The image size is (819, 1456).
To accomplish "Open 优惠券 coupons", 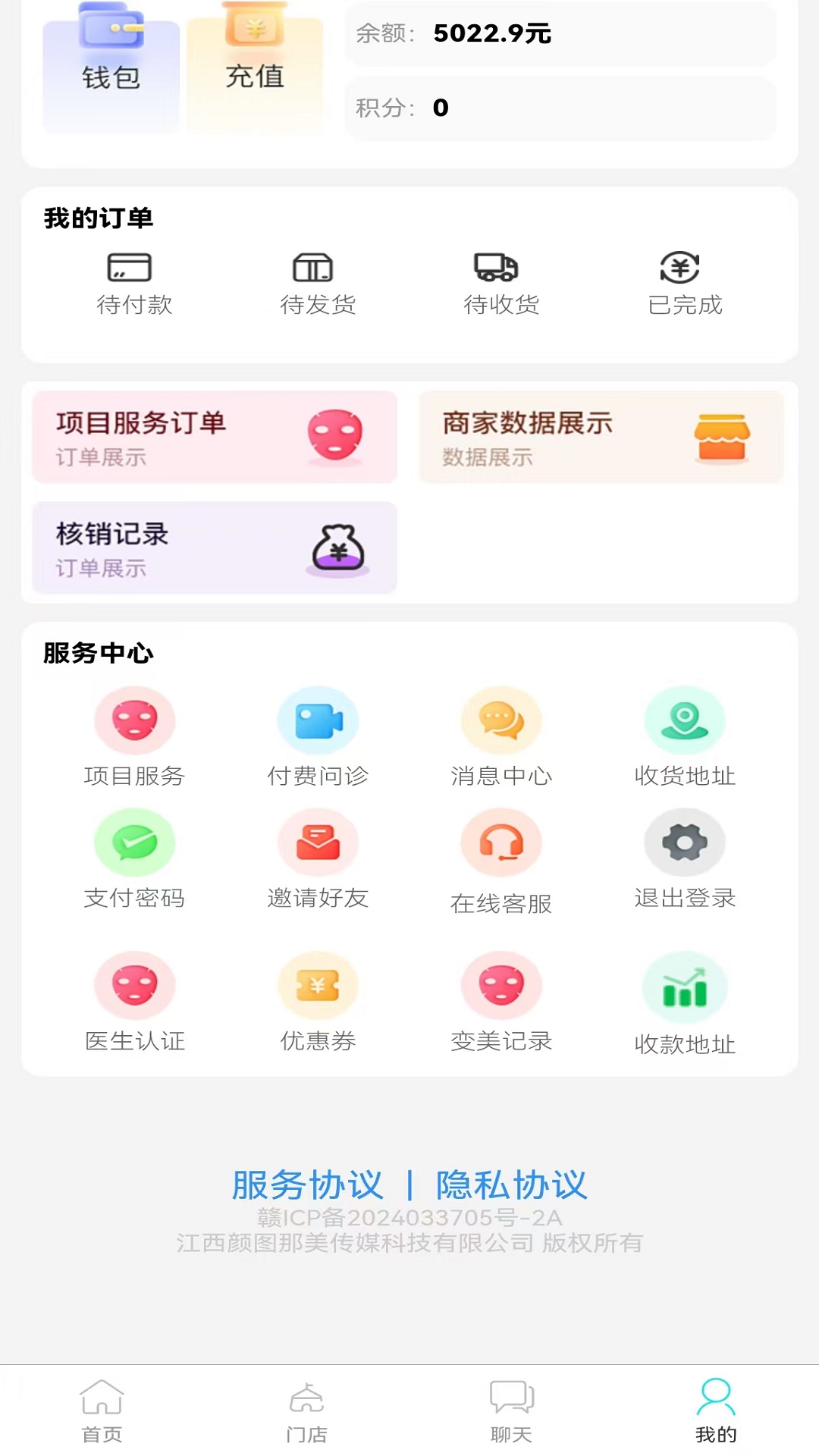I will coord(318,1003).
